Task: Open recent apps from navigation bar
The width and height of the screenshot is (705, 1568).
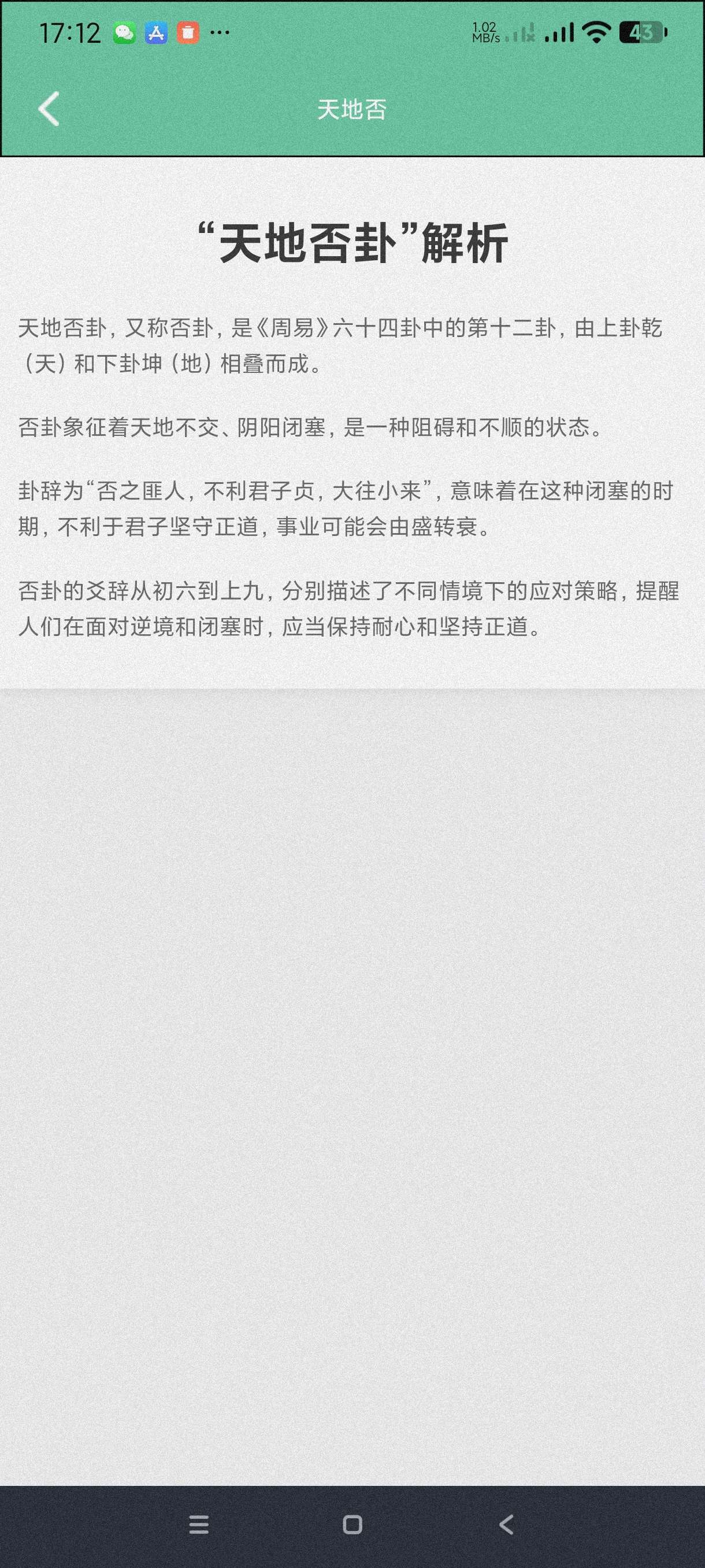Action: [199, 1524]
